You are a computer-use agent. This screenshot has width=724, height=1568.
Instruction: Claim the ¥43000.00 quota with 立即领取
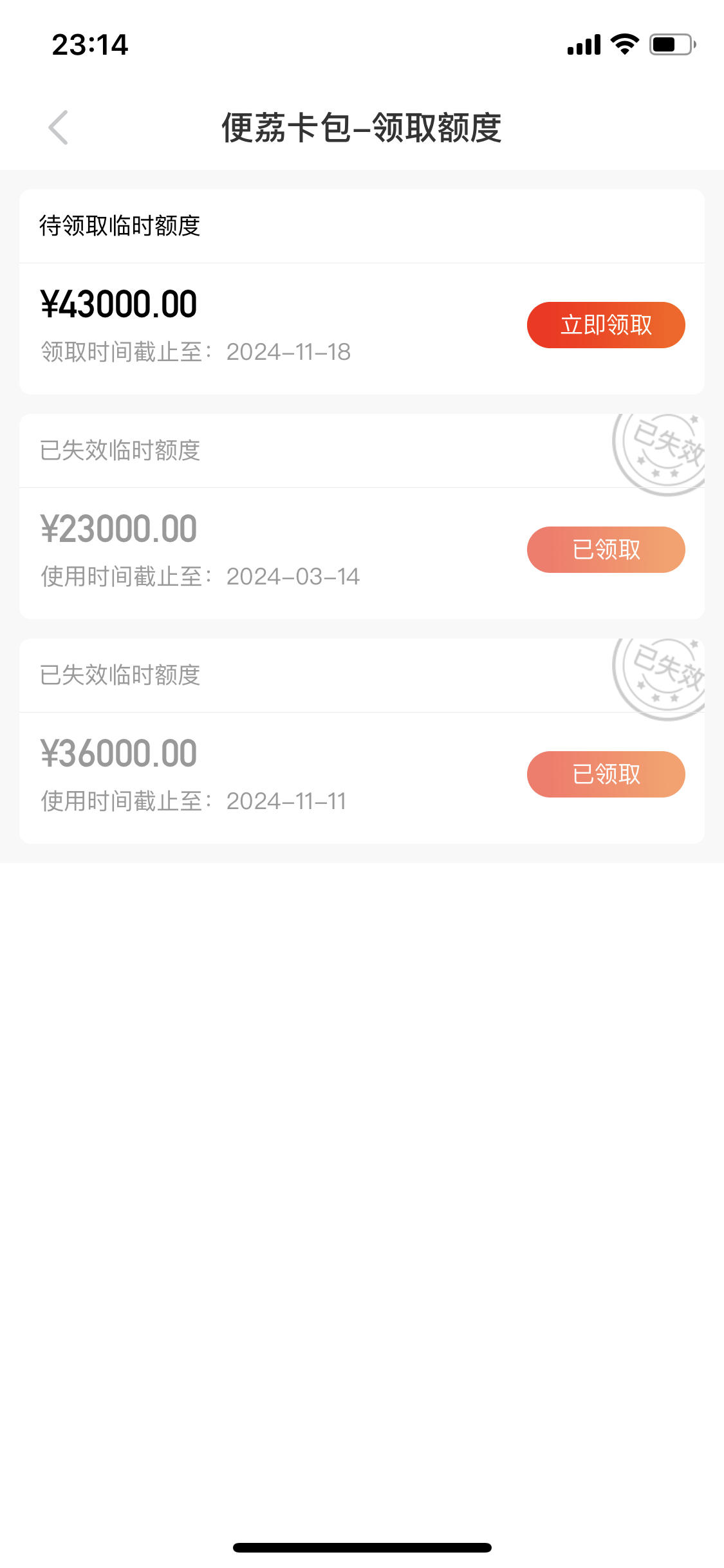click(606, 325)
